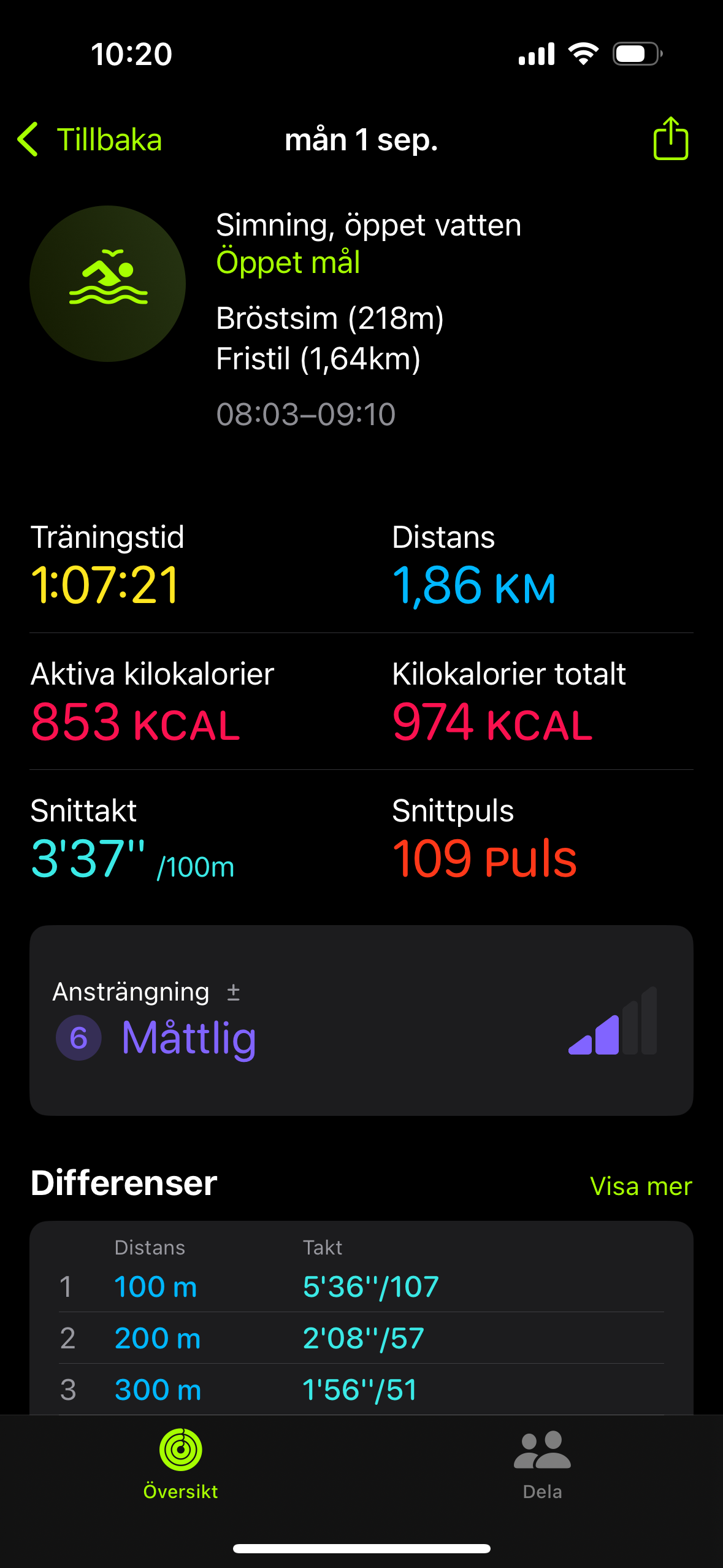Switch to the Dela tab
Image resolution: width=723 pixels, height=1568 pixels.
[542, 1464]
